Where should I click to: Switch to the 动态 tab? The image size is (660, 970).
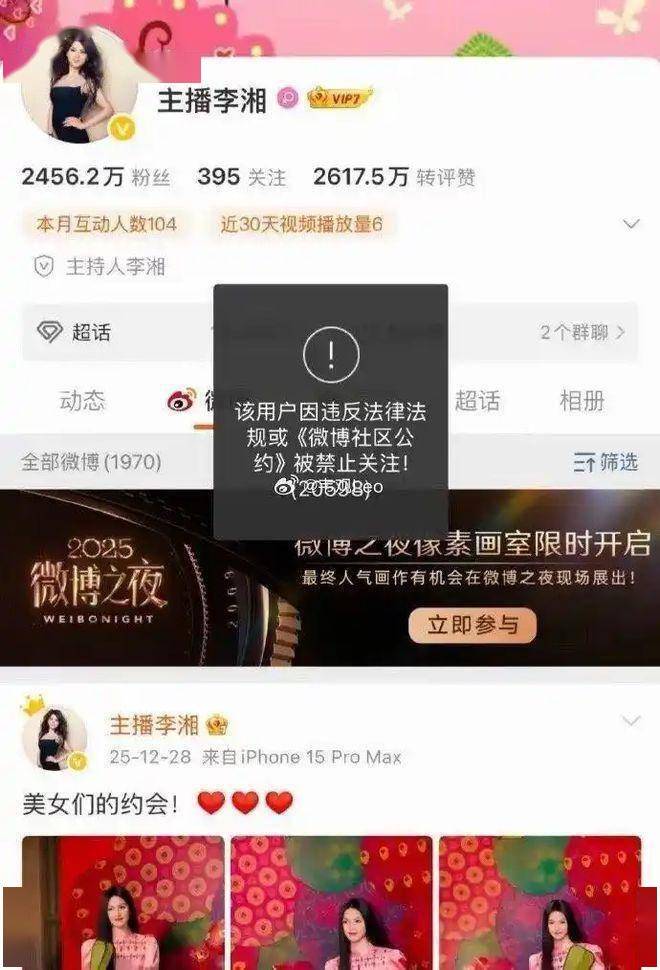pyautogui.click(x=82, y=401)
